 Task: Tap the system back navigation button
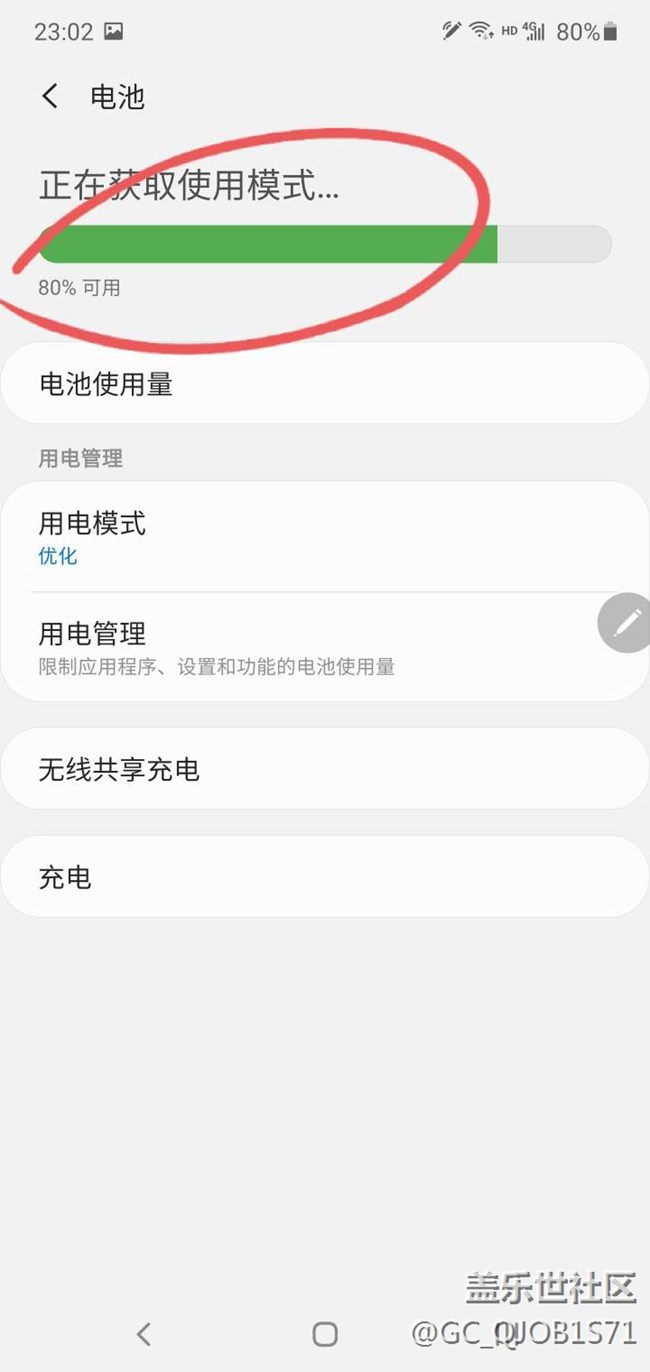point(144,1333)
